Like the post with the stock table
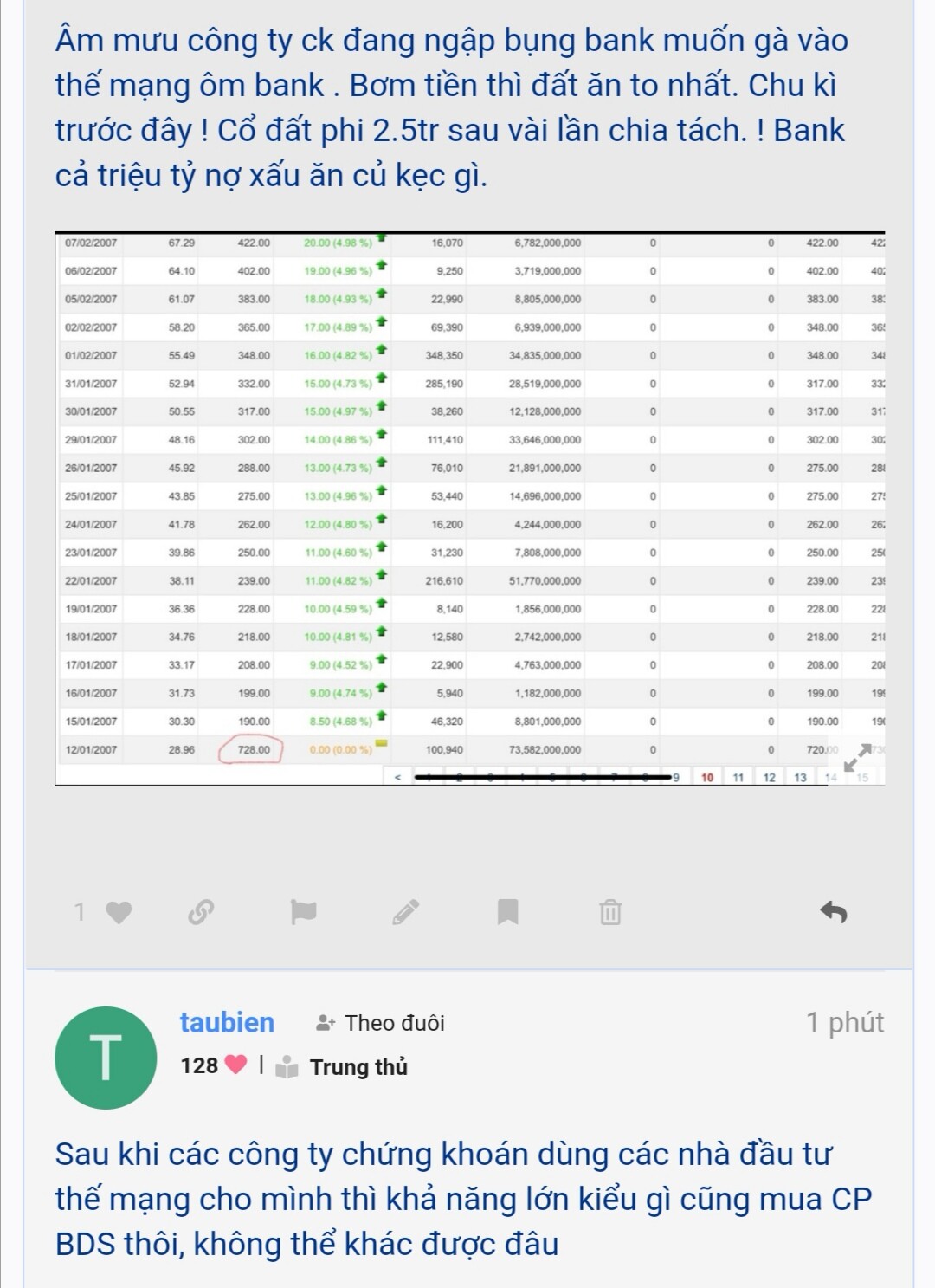935x1288 pixels. (x=119, y=912)
